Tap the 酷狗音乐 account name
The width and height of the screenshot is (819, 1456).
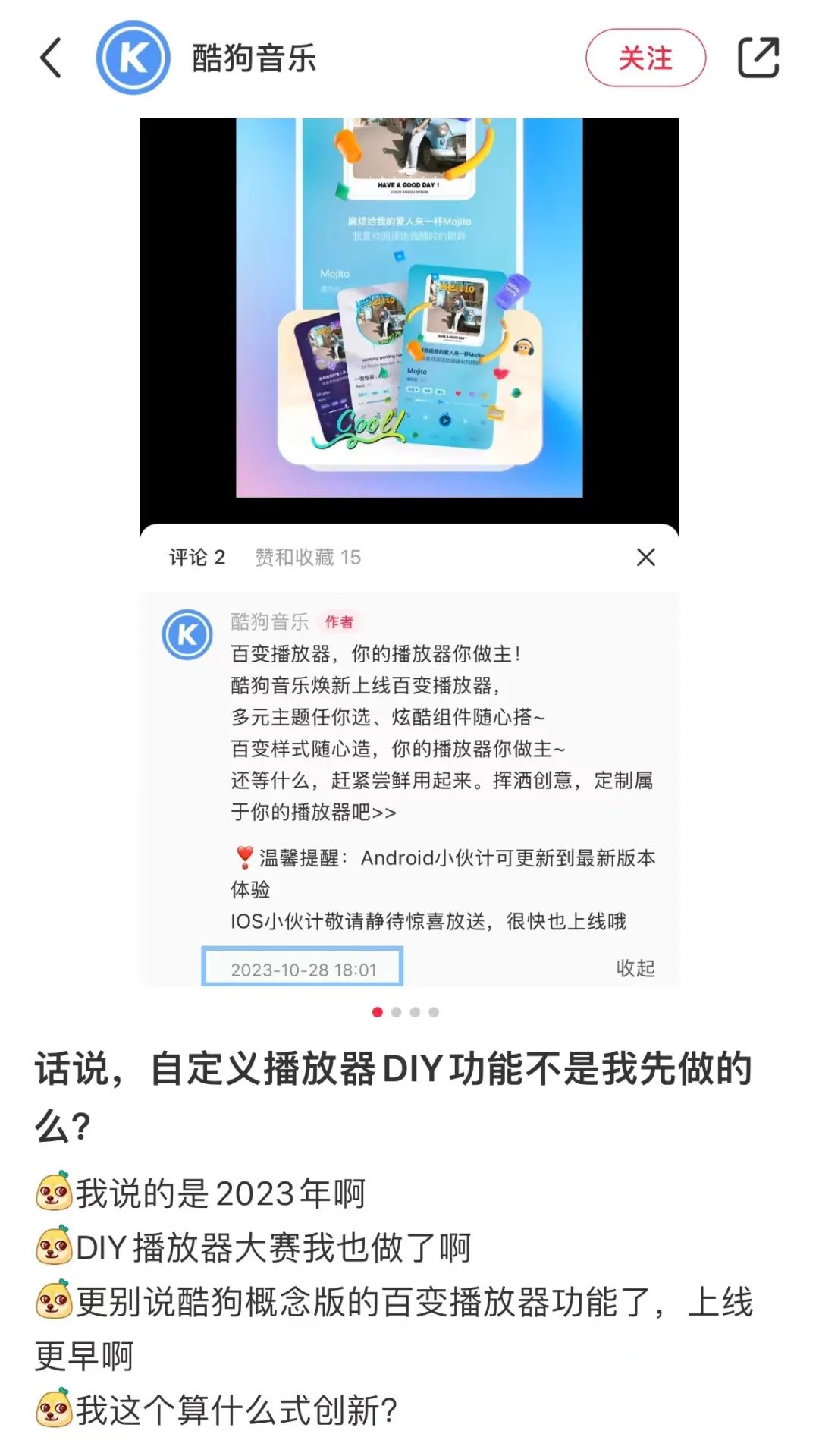click(x=254, y=58)
